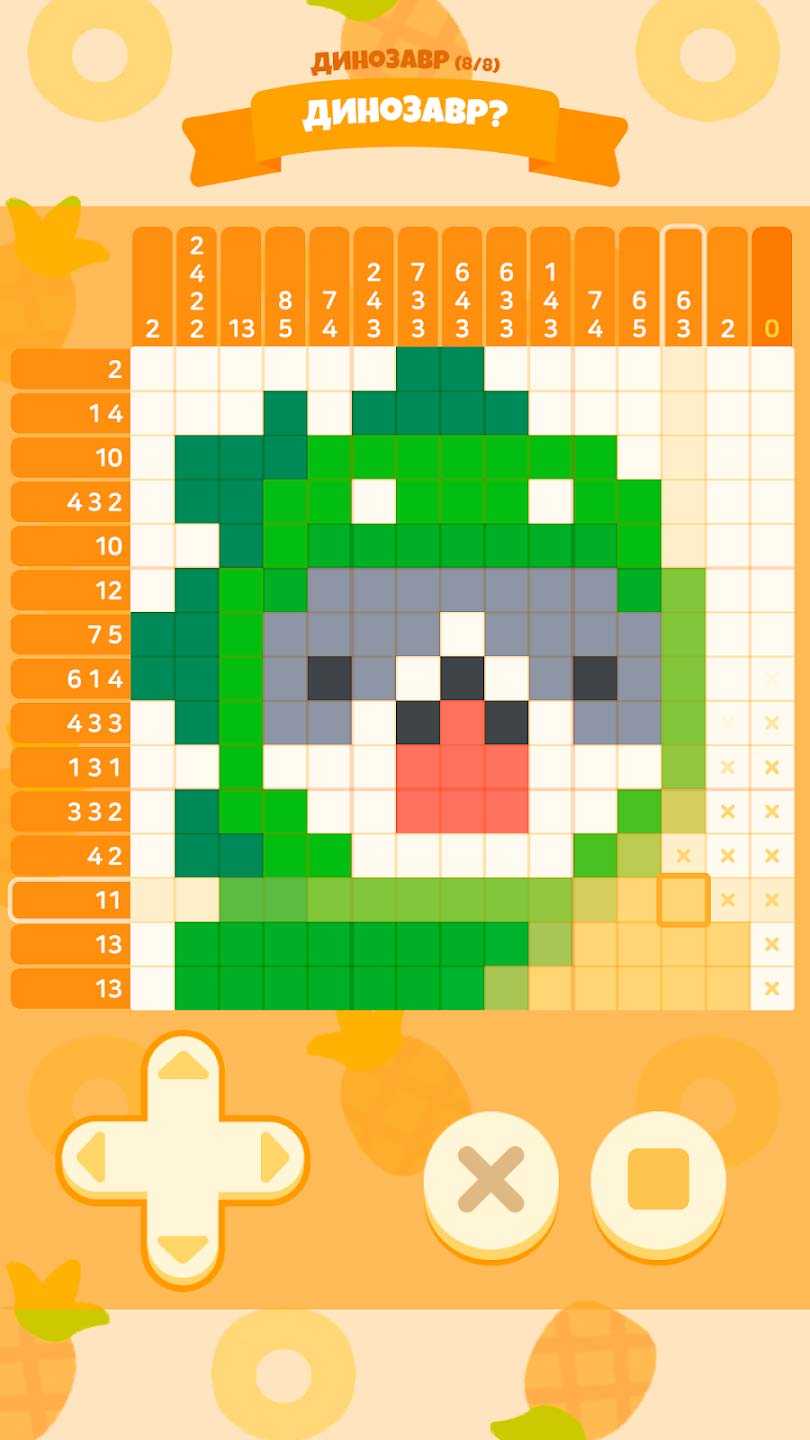810x1440 pixels.
Task: Move the cursor up with the D-pad
Action: click(x=183, y=1069)
